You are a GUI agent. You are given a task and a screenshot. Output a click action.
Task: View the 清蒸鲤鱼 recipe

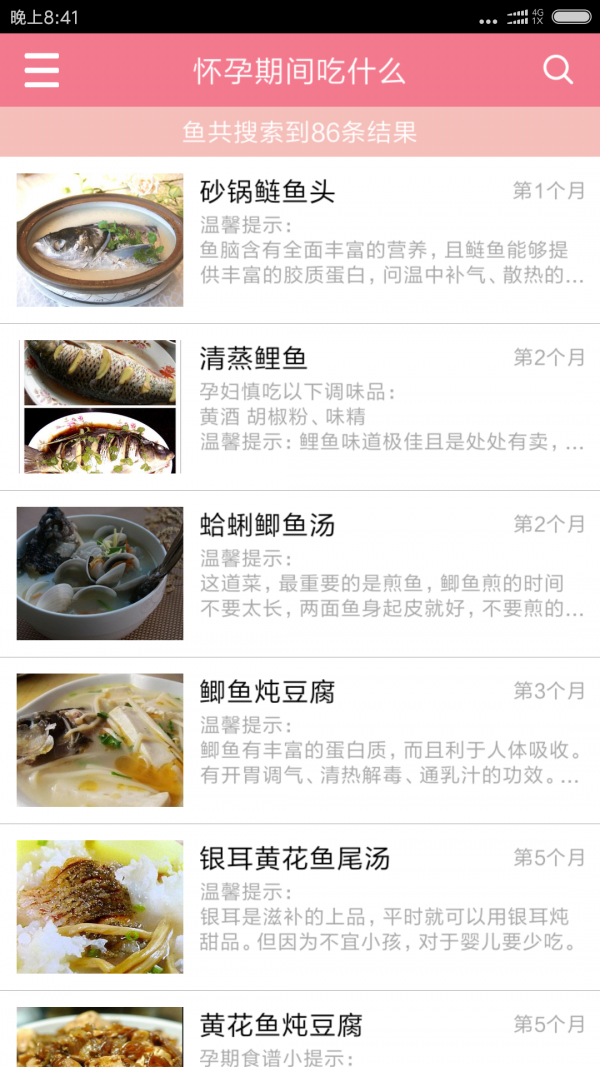(300, 407)
